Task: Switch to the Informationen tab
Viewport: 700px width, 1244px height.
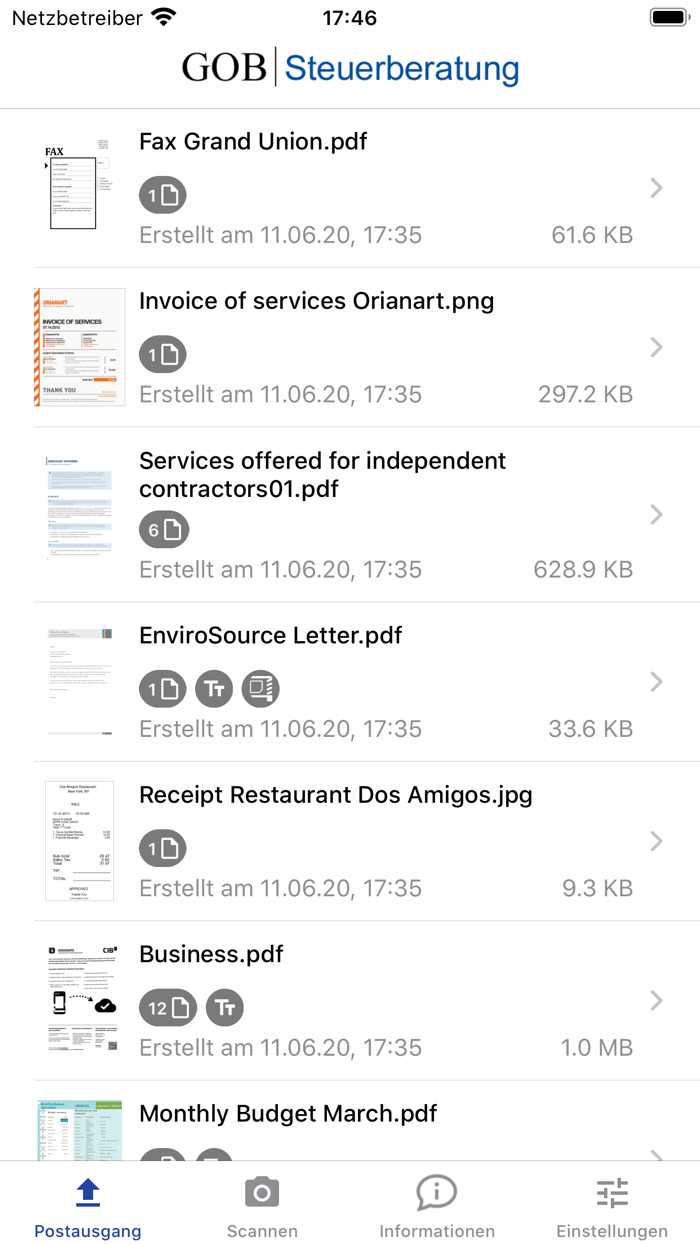Action: tap(437, 1205)
